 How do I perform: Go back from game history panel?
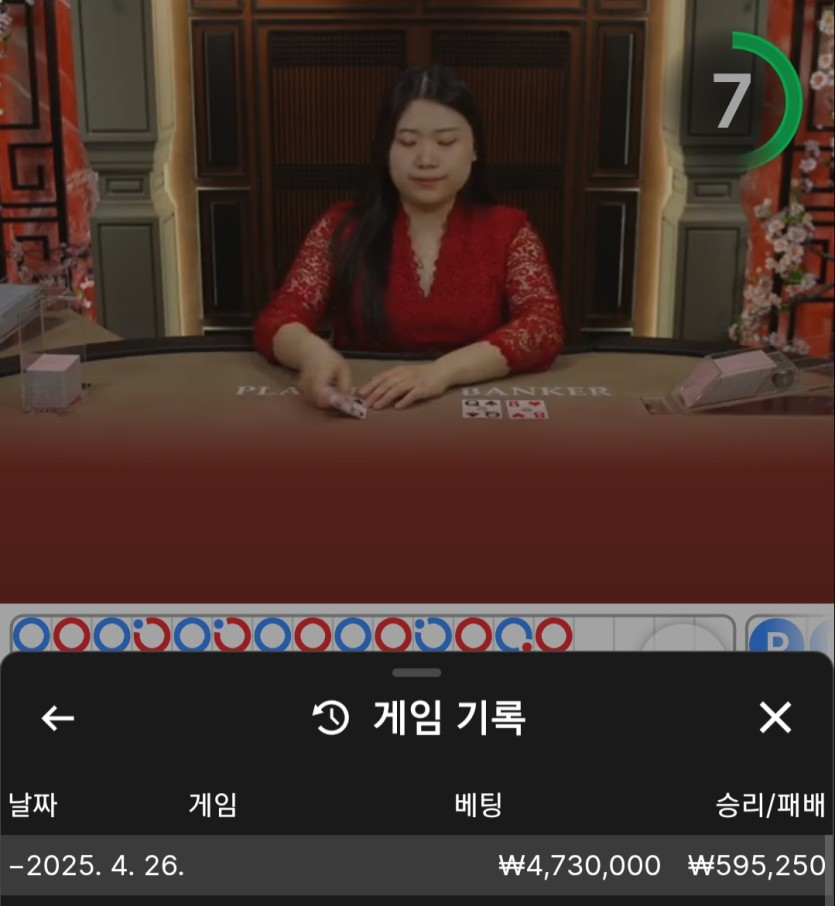point(57,718)
